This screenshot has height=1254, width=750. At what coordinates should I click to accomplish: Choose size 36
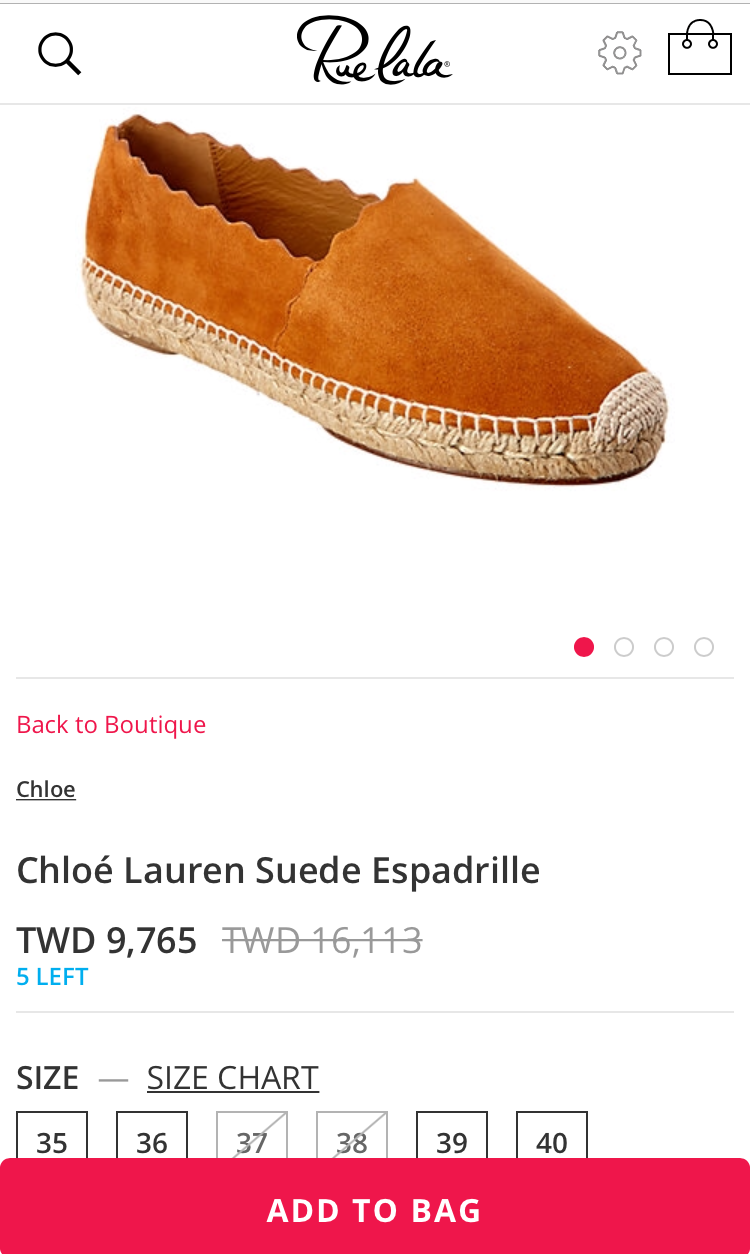pyautogui.click(x=152, y=1137)
